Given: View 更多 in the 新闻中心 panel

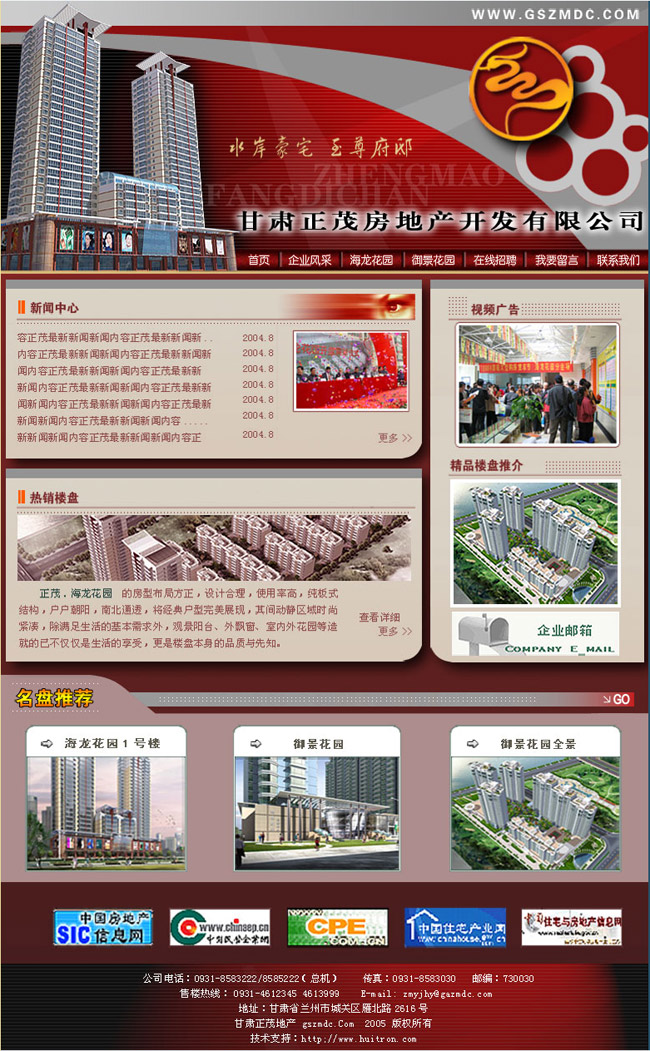Looking at the screenshot, I should tap(394, 438).
